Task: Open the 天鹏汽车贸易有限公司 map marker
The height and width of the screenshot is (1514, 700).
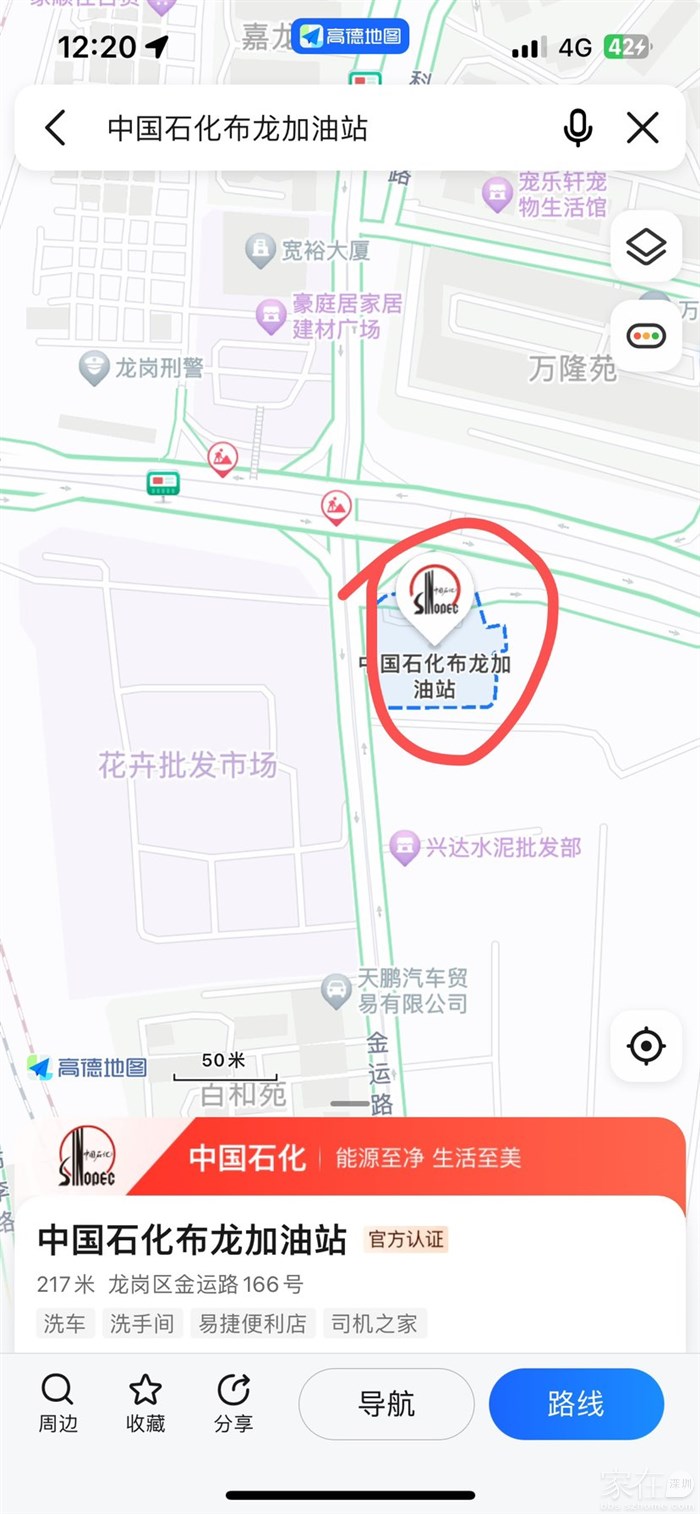Action: click(336, 991)
